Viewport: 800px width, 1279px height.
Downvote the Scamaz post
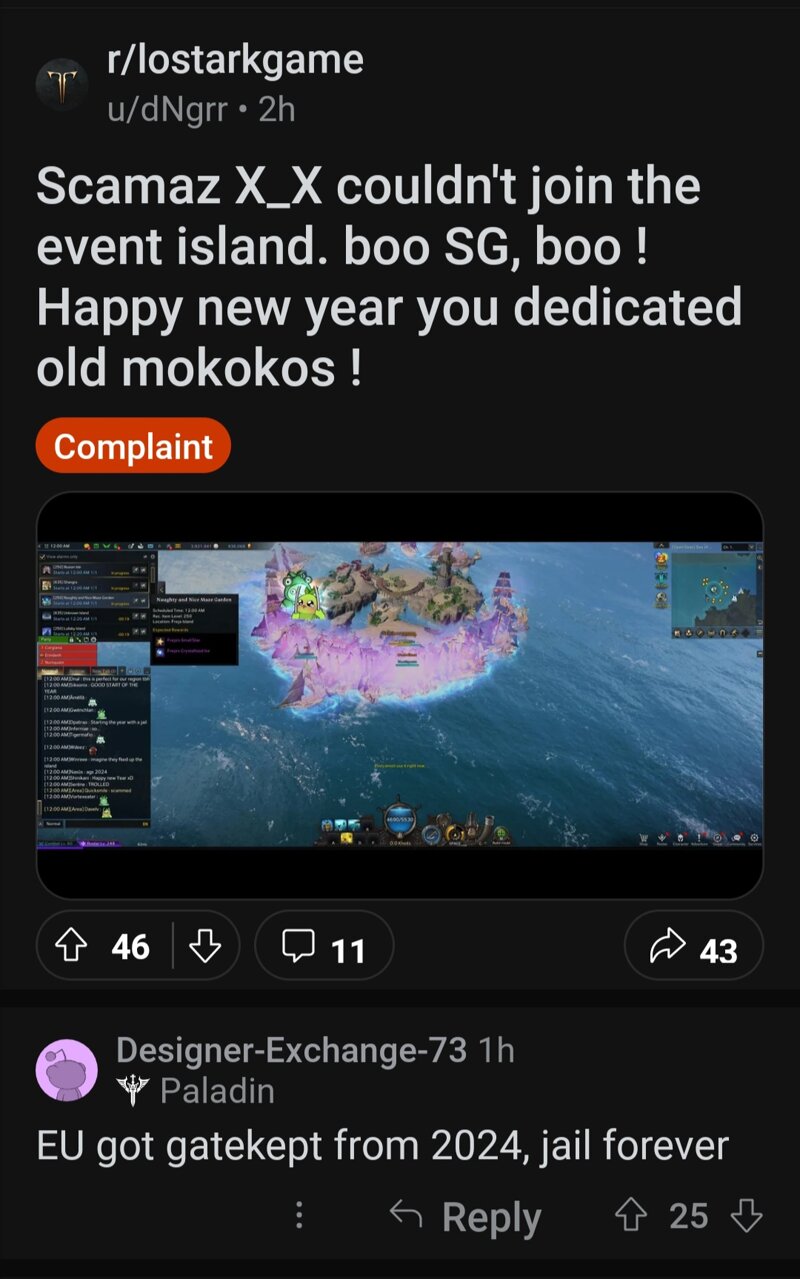(x=204, y=945)
